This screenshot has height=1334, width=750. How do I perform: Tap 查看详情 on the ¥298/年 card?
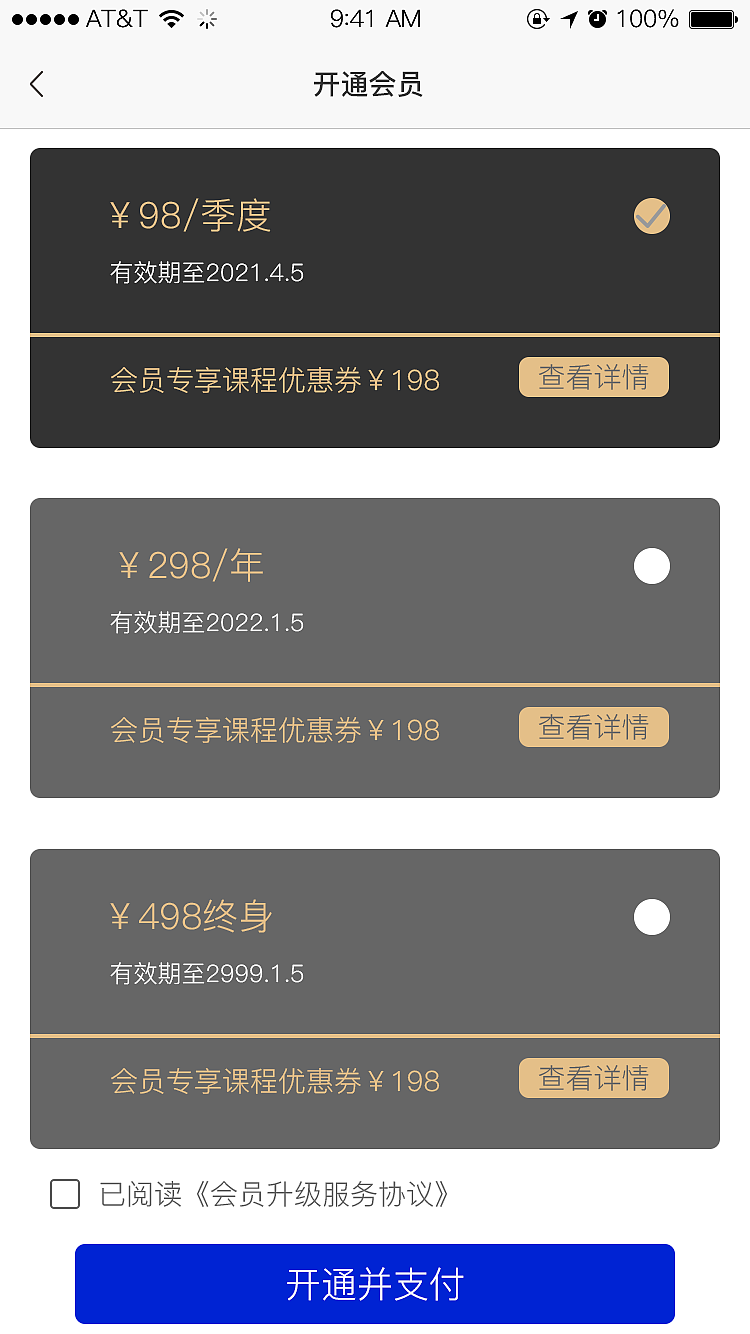593,727
